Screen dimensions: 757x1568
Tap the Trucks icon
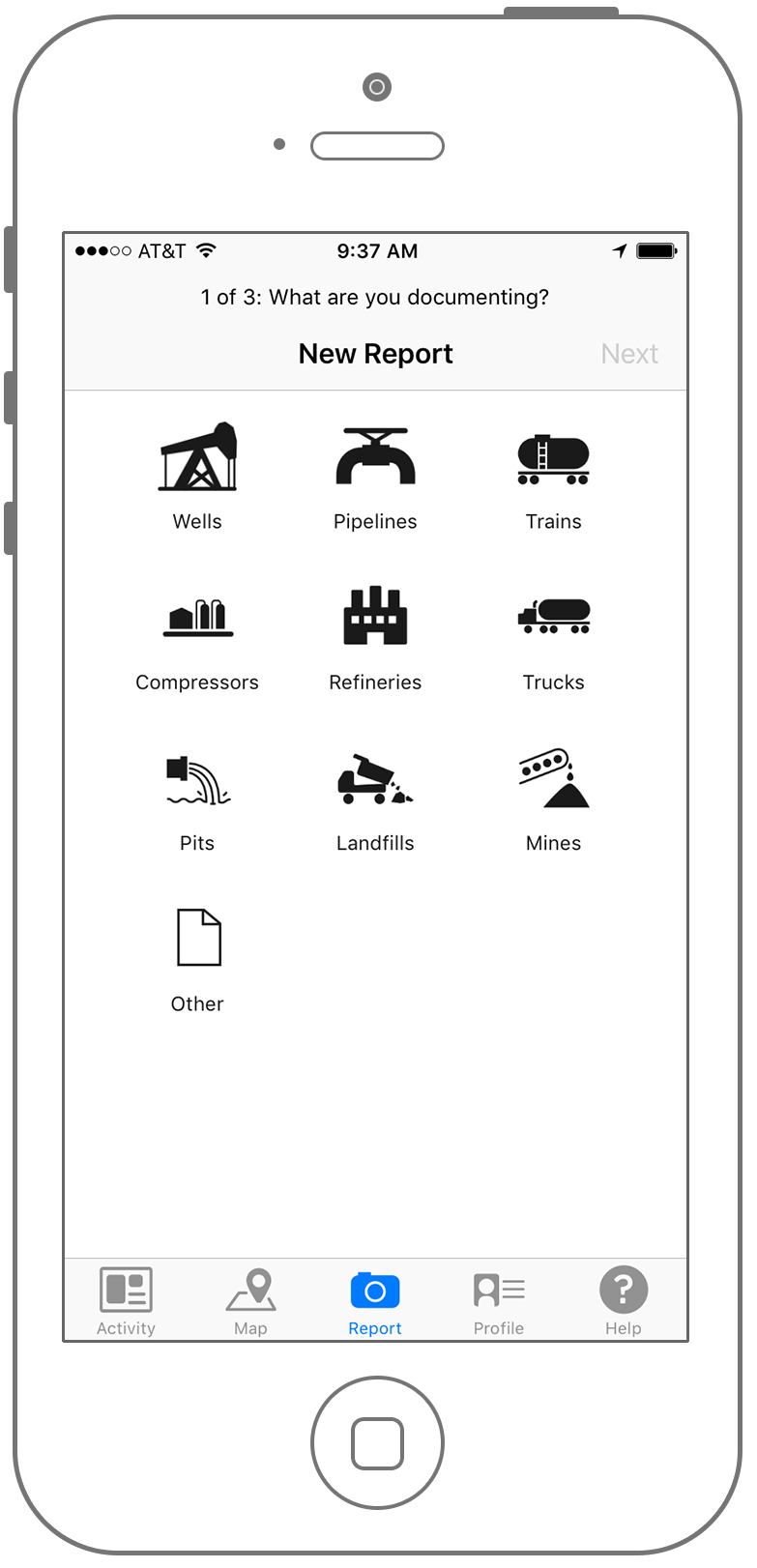pyautogui.click(x=553, y=635)
